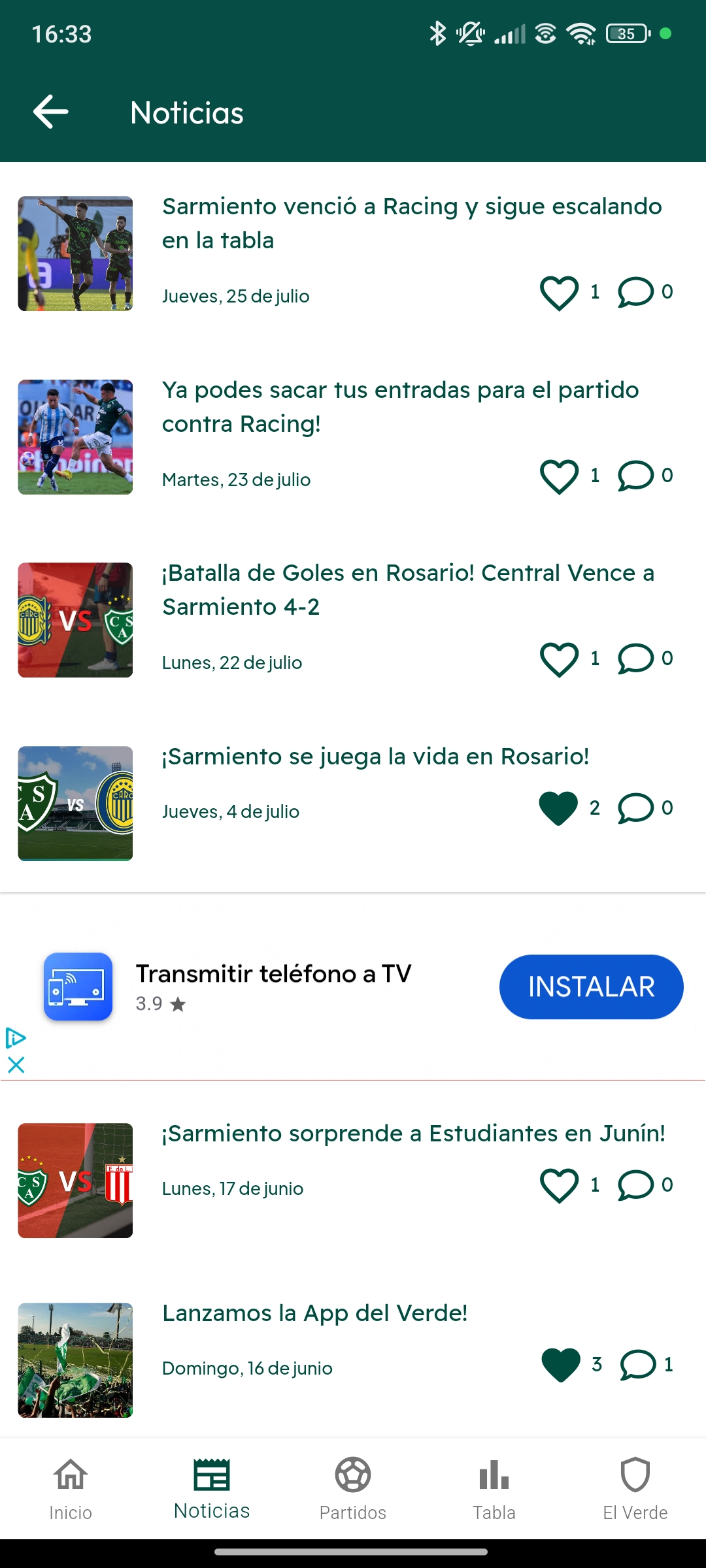Screen dimensions: 706x1568
Task: Open the Sarmiento venció a Racing news item
Action: click(412, 223)
